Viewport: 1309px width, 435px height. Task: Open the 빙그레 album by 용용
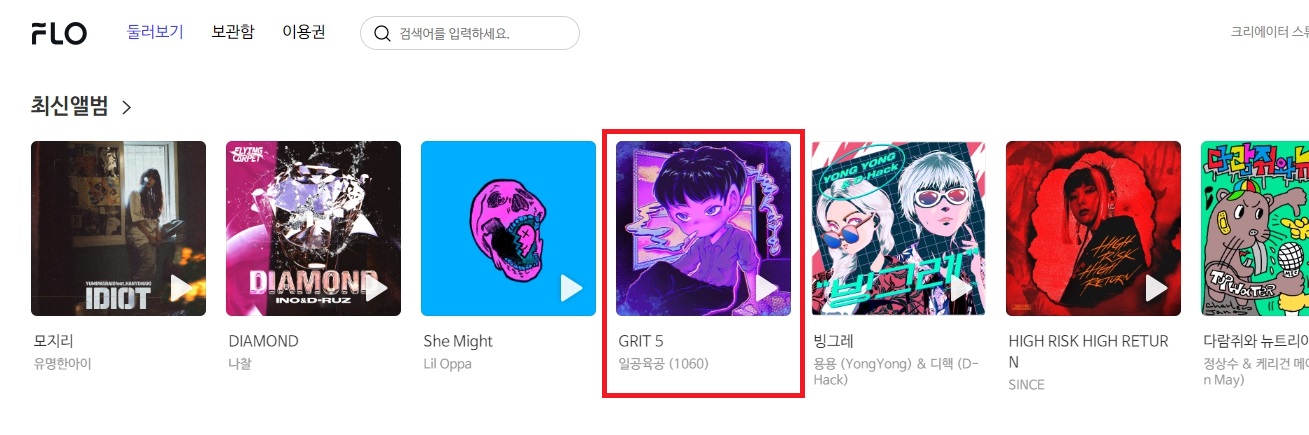point(897,228)
